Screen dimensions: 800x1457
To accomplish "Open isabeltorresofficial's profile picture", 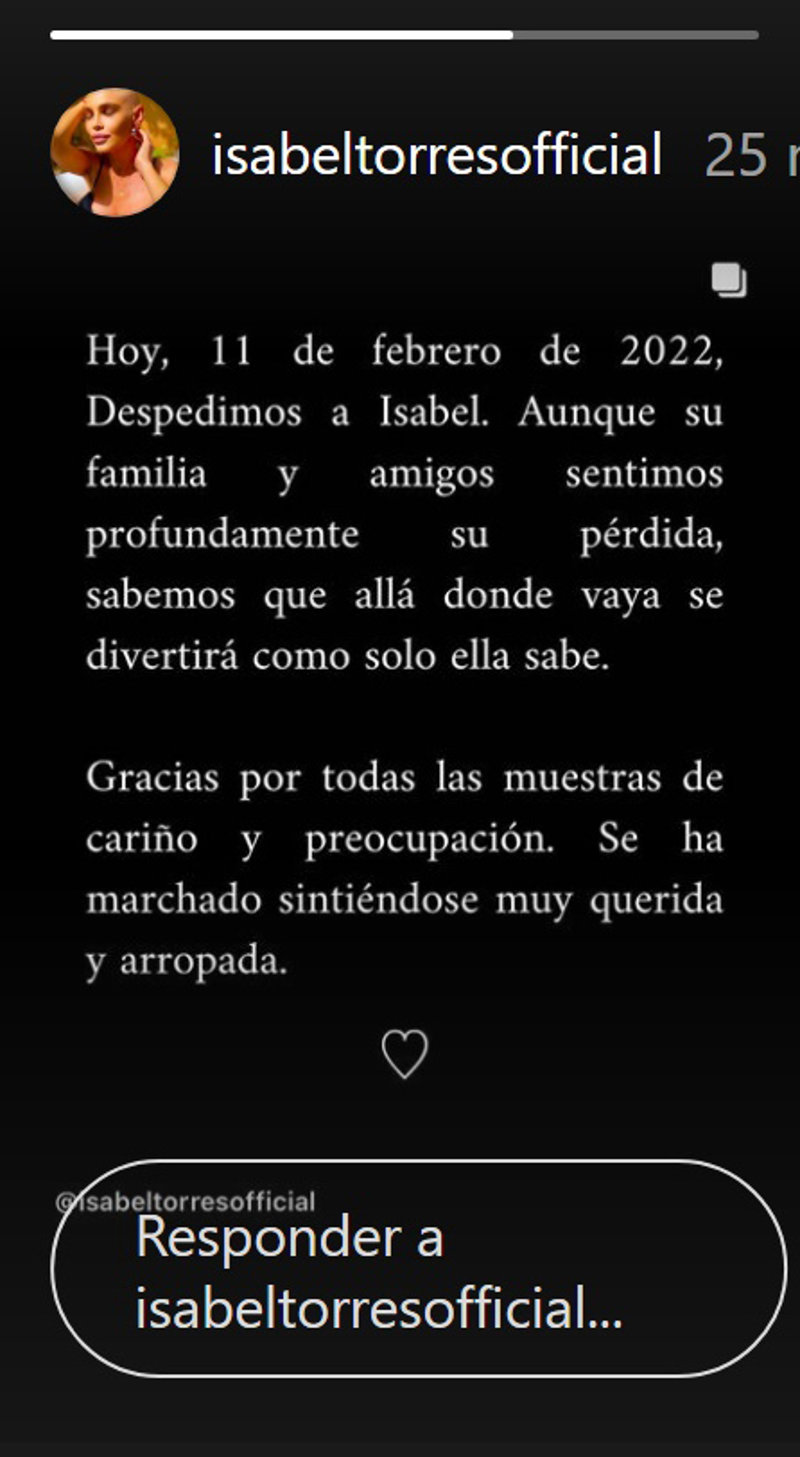I will coord(114,153).
